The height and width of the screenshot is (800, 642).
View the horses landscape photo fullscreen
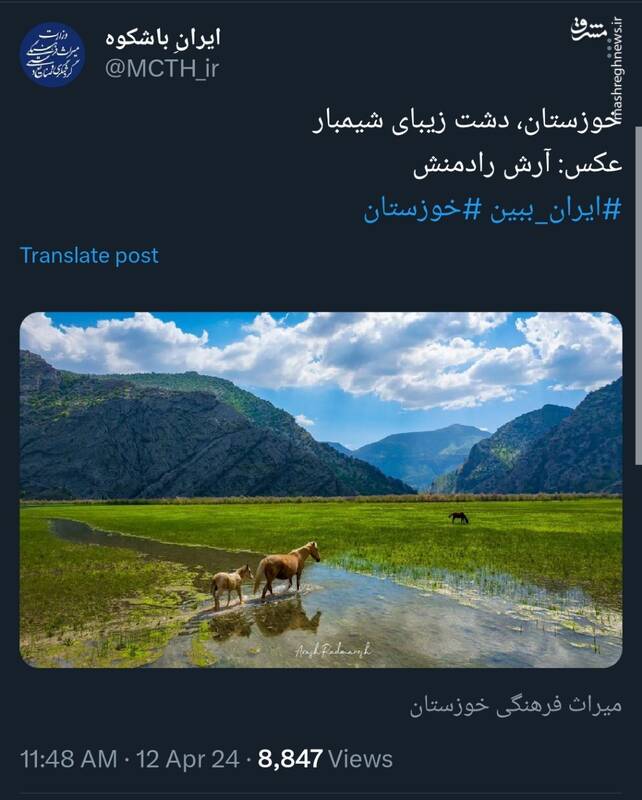tap(320, 490)
